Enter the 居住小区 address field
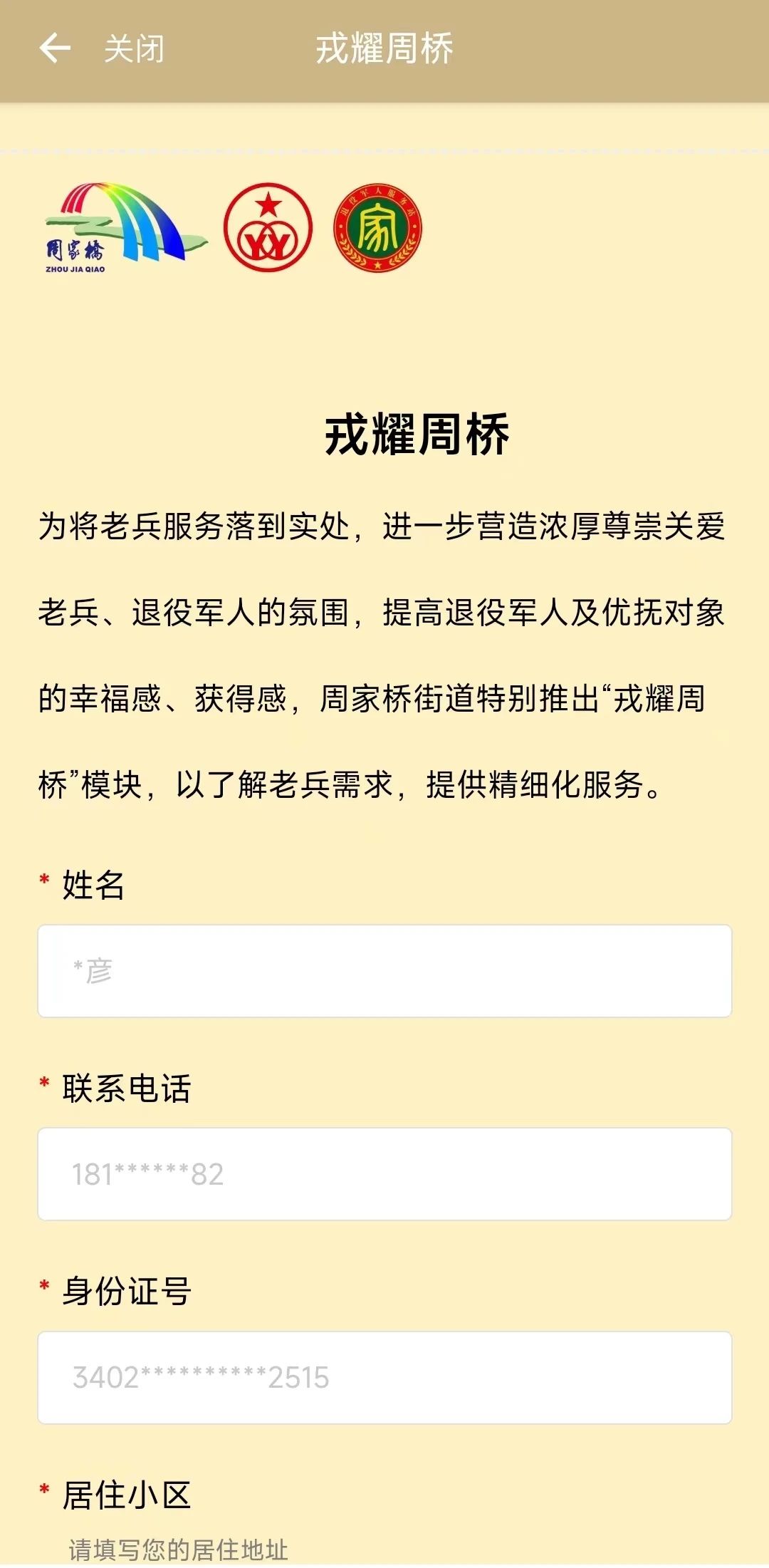 [x=384, y=1549]
